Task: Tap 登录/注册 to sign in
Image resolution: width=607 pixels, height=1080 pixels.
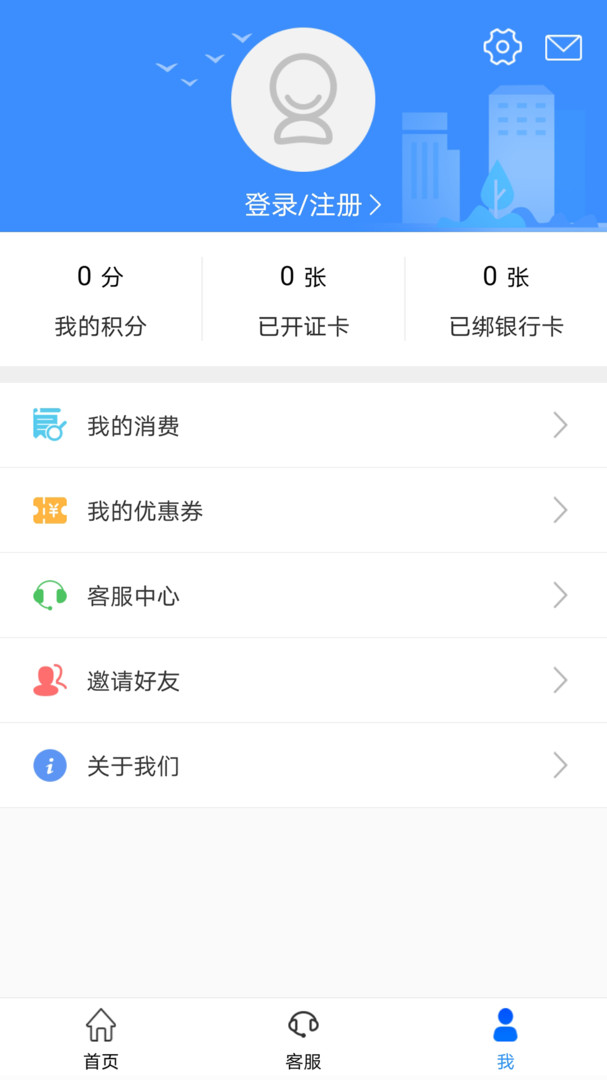Action: pyautogui.click(x=312, y=205)
